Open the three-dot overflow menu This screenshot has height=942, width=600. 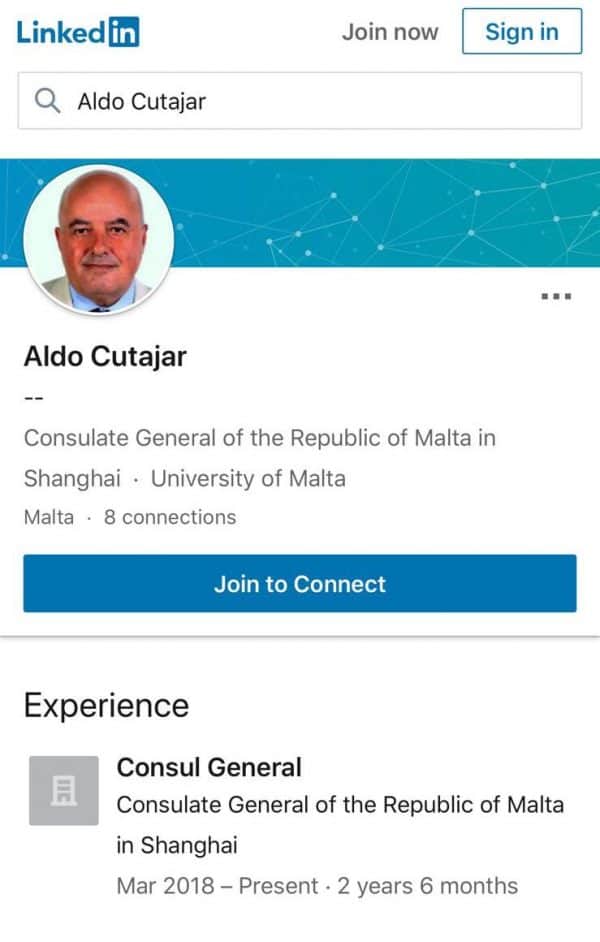coord(555,296)
